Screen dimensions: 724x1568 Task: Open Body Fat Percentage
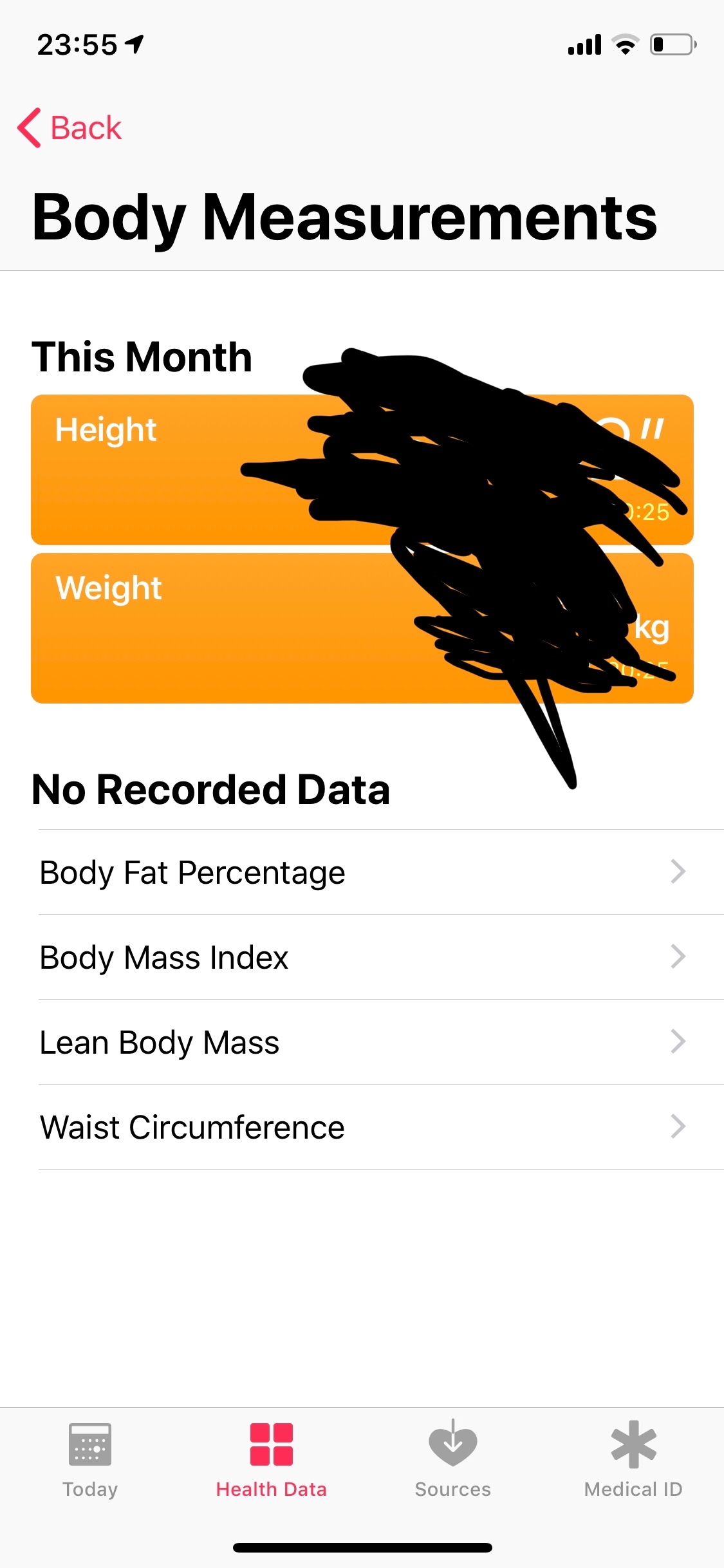click(362, 872)
